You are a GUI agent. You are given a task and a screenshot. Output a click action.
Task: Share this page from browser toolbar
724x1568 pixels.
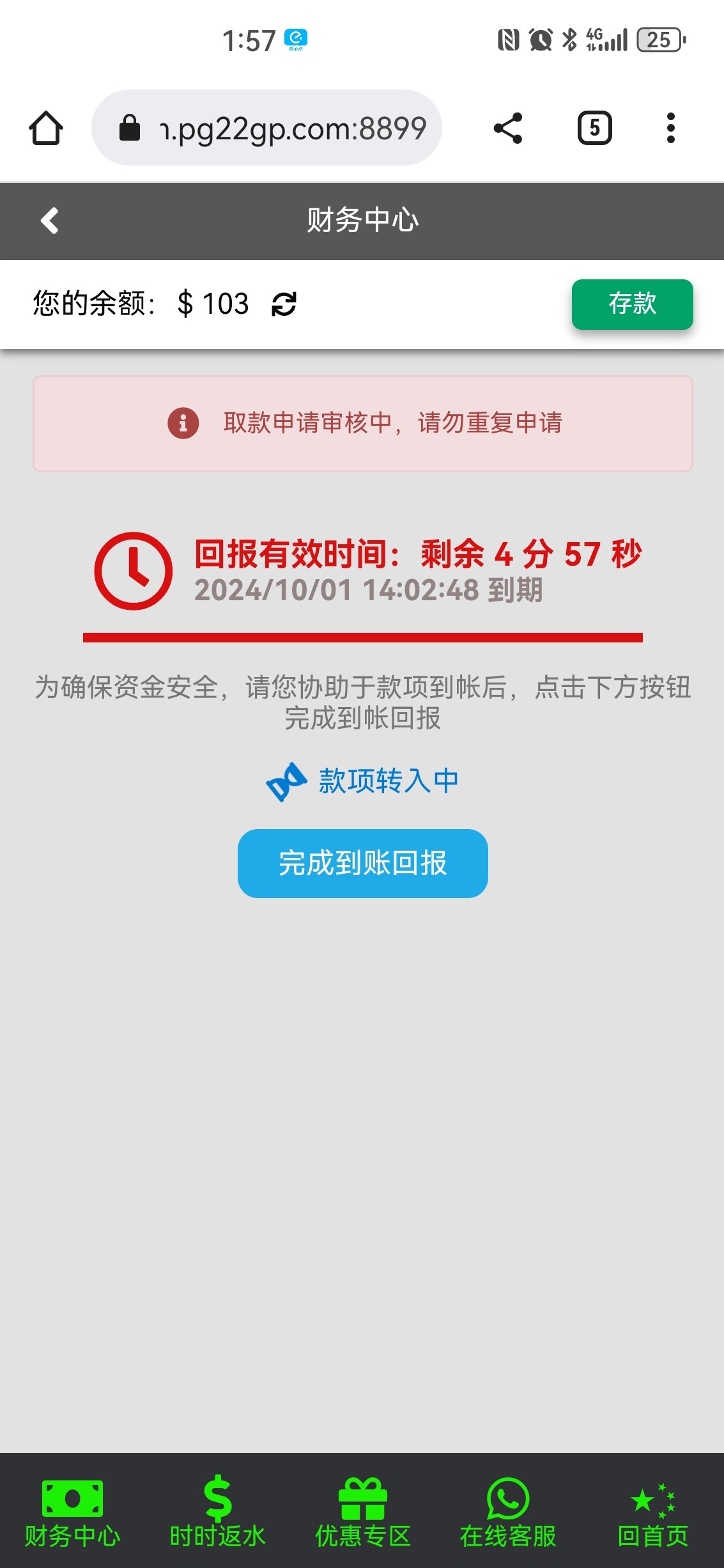coord(508,128)
